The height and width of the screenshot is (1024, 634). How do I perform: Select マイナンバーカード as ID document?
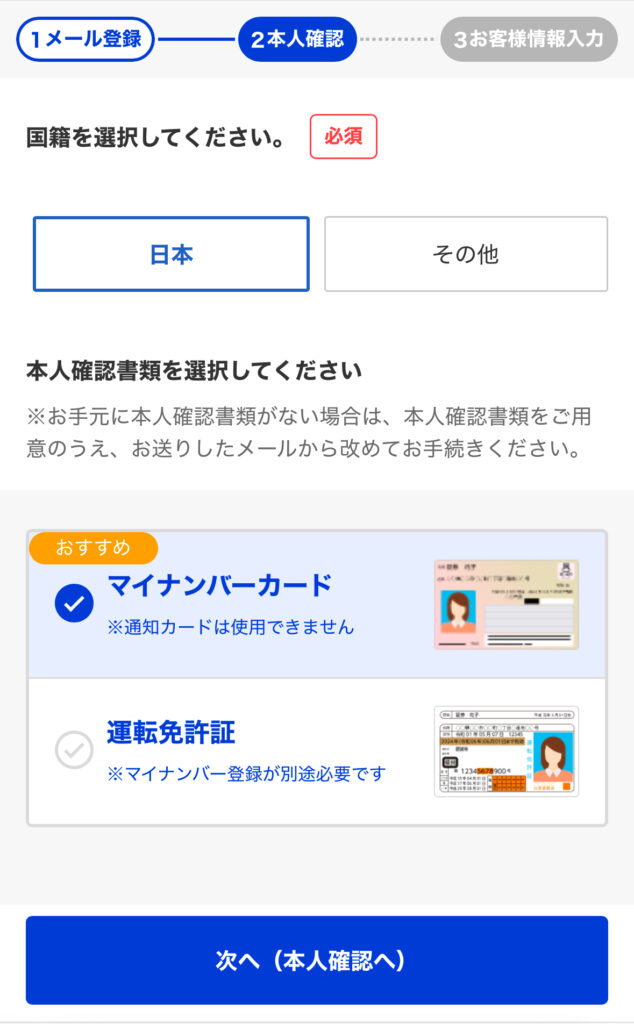[x=316, y=604]
